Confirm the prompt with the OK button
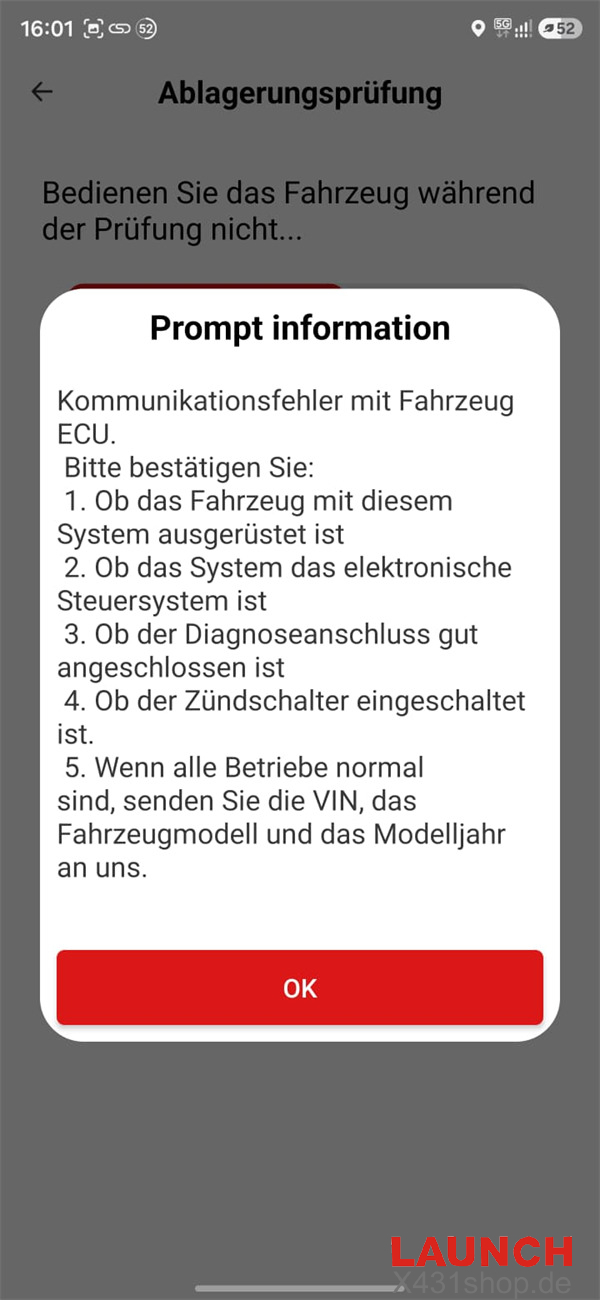600x1300 pixels. 300,988
